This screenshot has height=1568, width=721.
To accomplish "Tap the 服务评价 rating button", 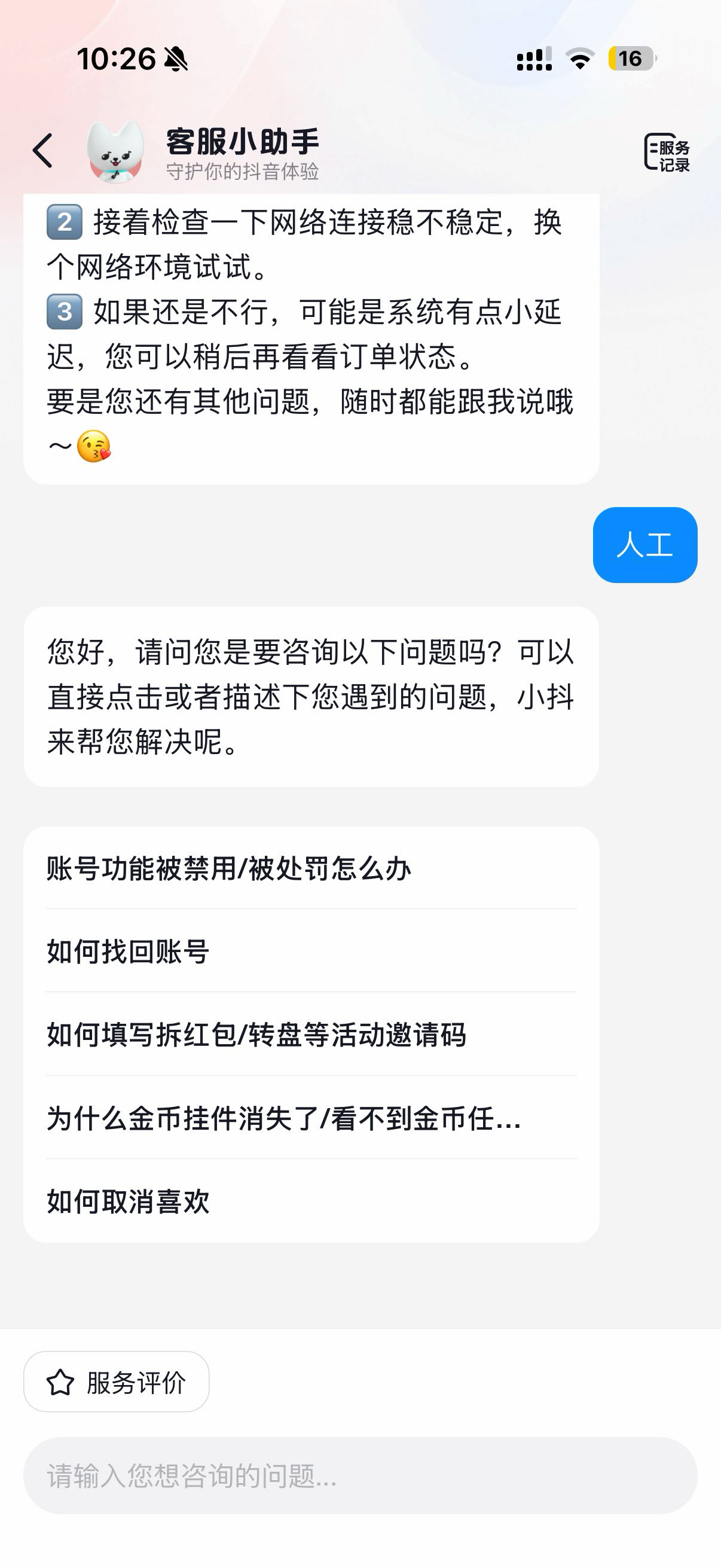I will click(x=116, y=1382).
